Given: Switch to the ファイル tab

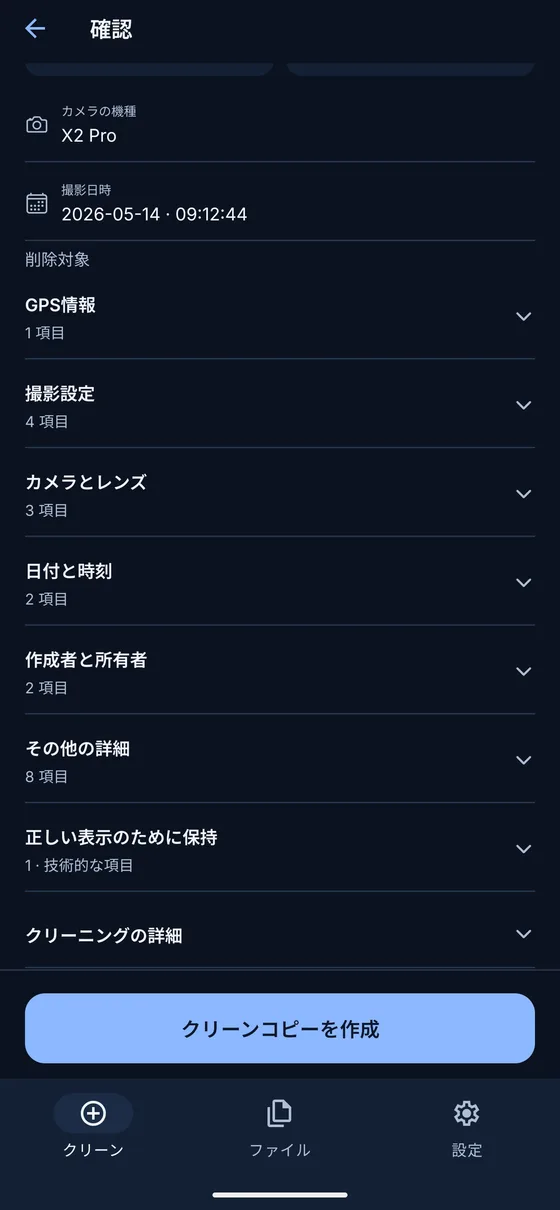Looking at the screenshot, I should [280, 1127].
